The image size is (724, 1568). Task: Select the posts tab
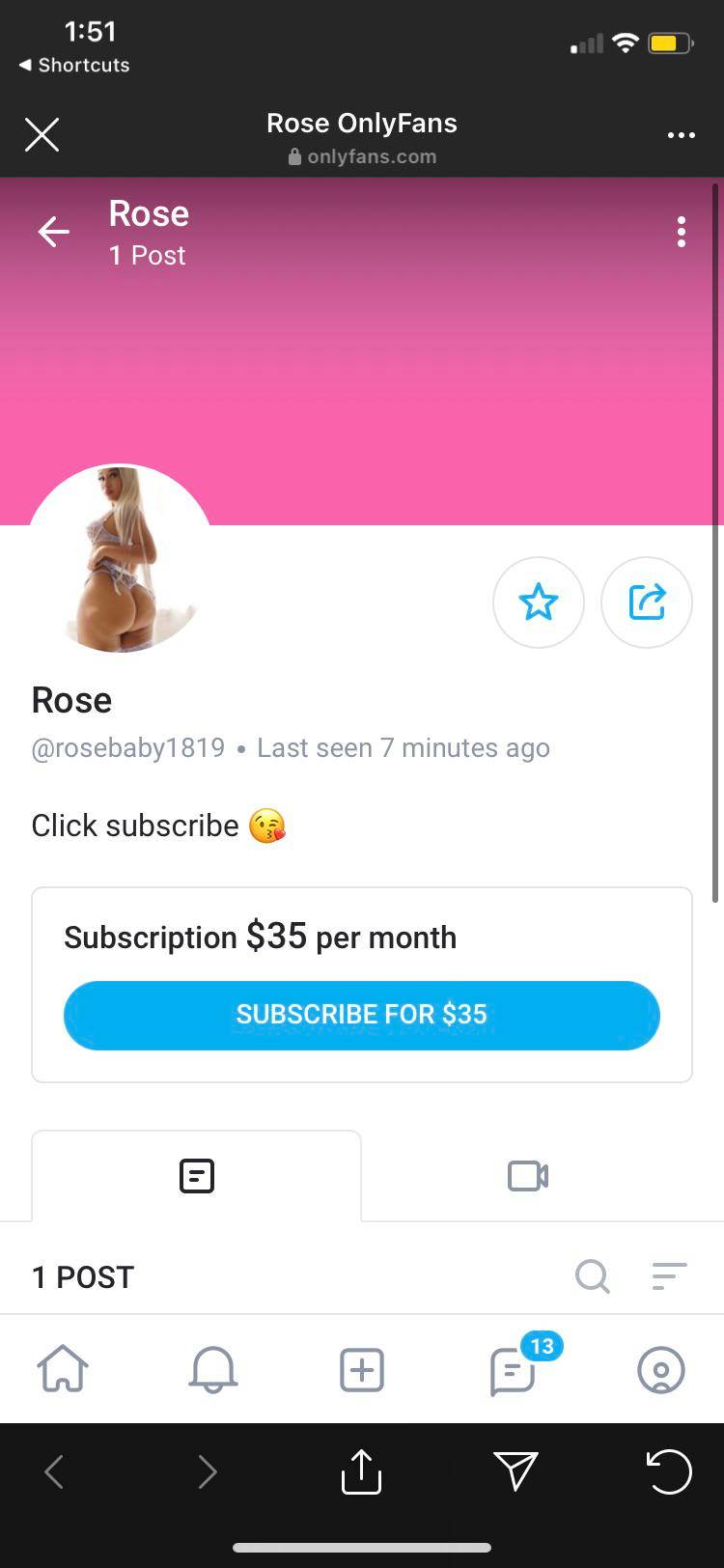click(196, 1176)
